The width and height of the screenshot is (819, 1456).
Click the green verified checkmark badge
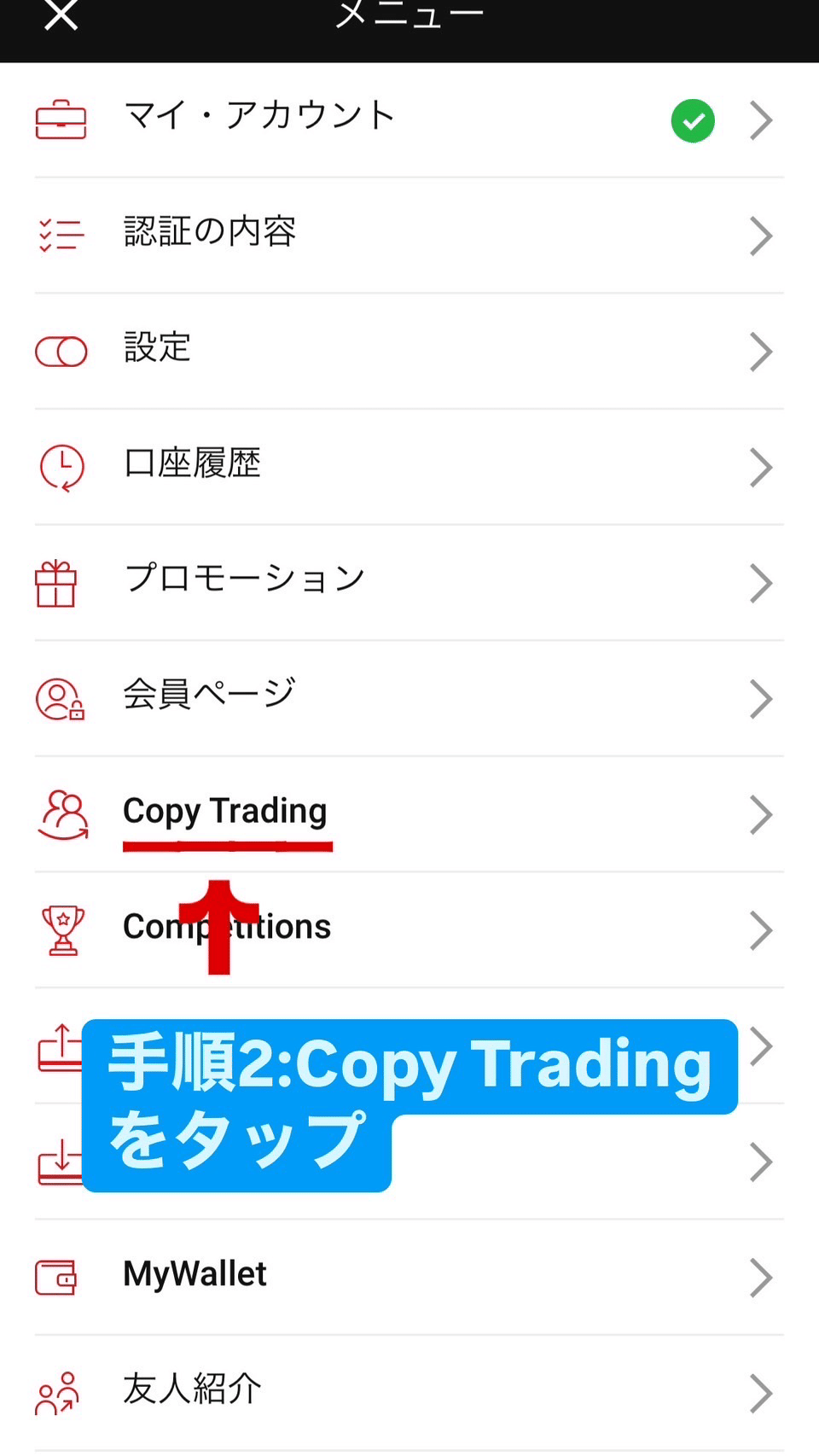pos(693,120)
